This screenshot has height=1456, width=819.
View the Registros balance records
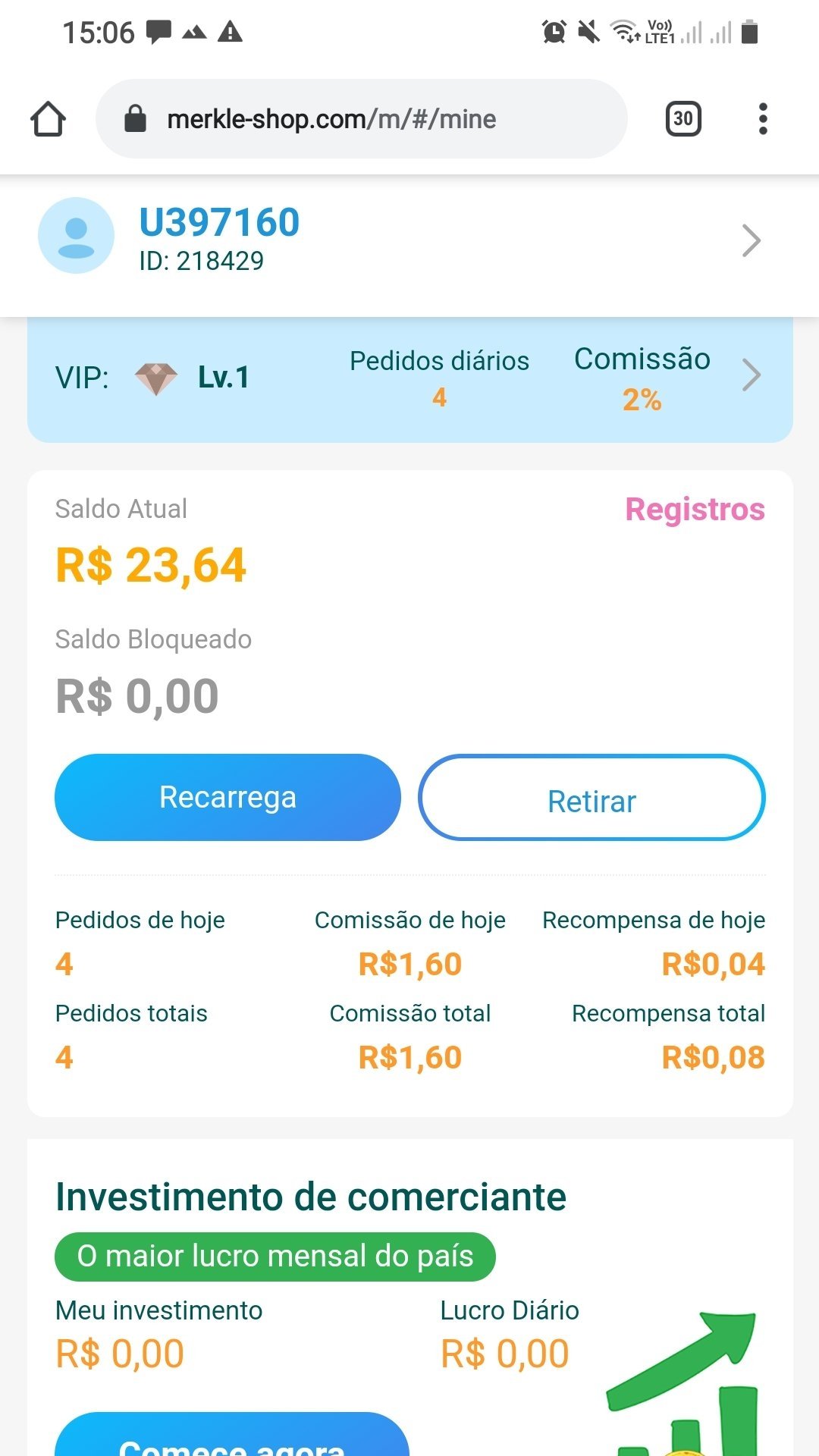pyautogui.click(x=695, y=510)
